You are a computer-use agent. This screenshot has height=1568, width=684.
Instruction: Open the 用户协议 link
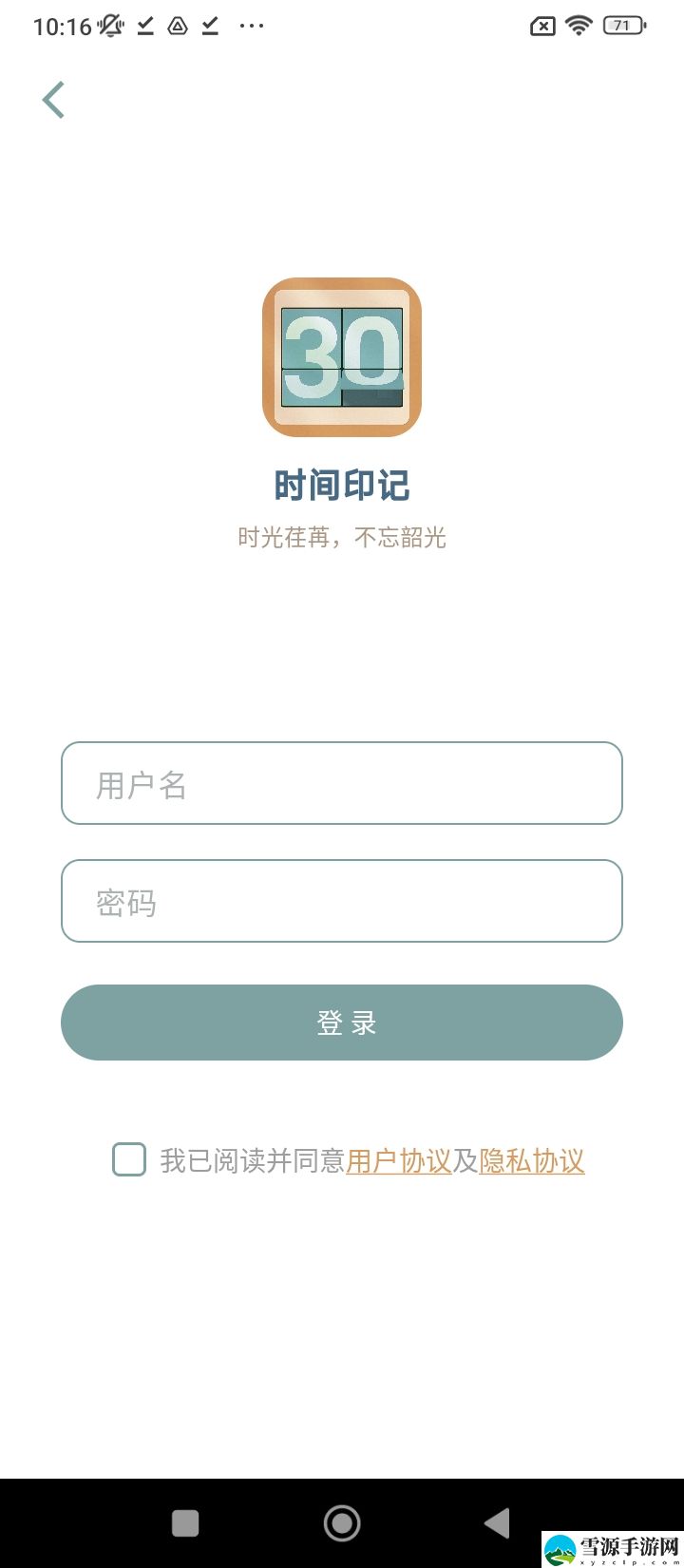point(399,1160)
